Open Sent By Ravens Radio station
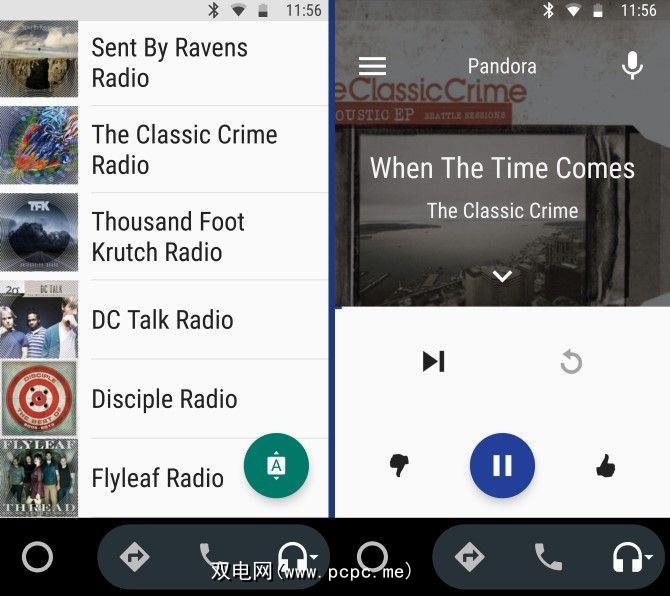Image resolution: width=670 pixels, height=596 pixels. tap(169, 62)
